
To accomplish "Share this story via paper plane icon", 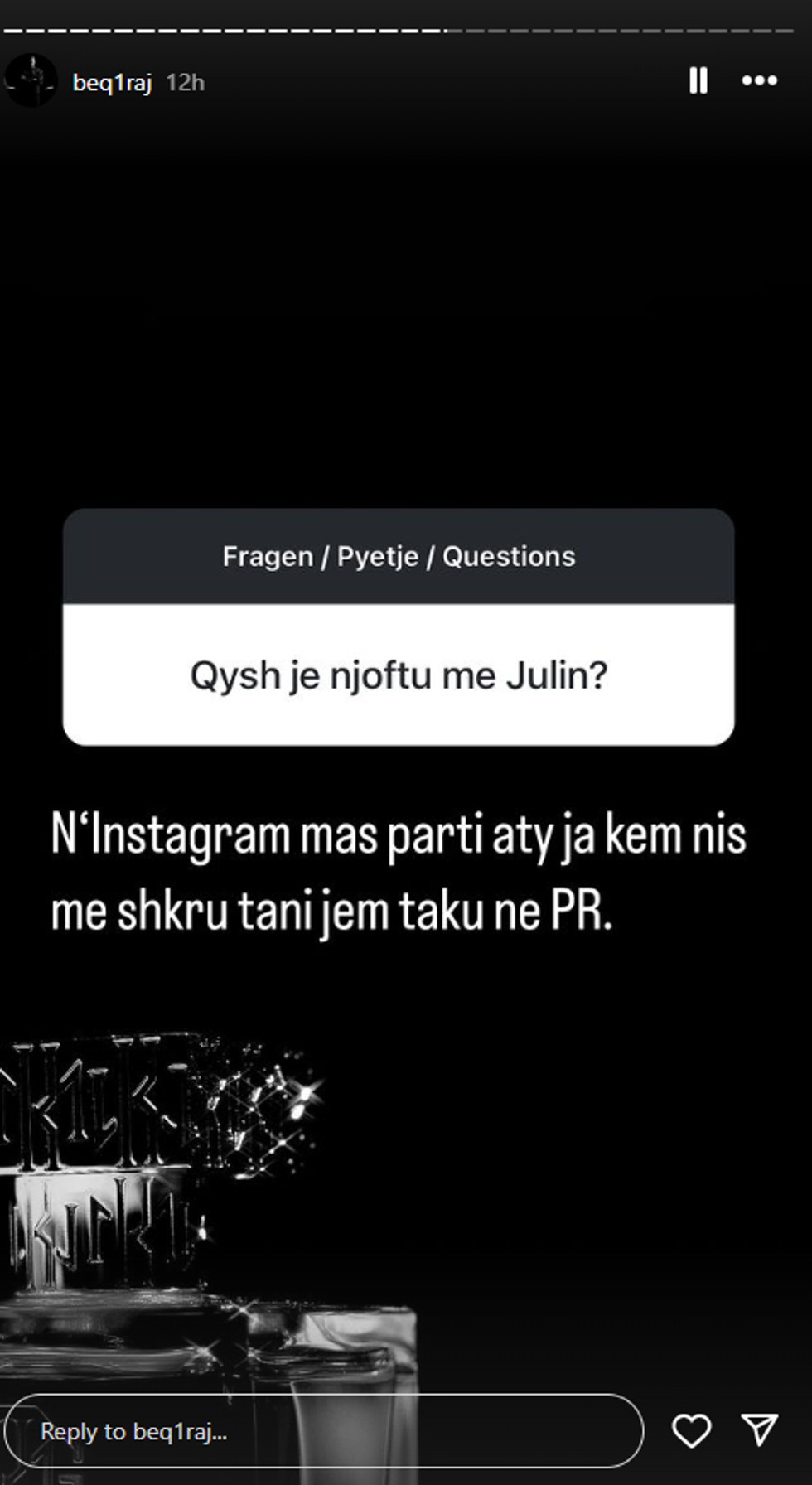I will point(759,1429).
